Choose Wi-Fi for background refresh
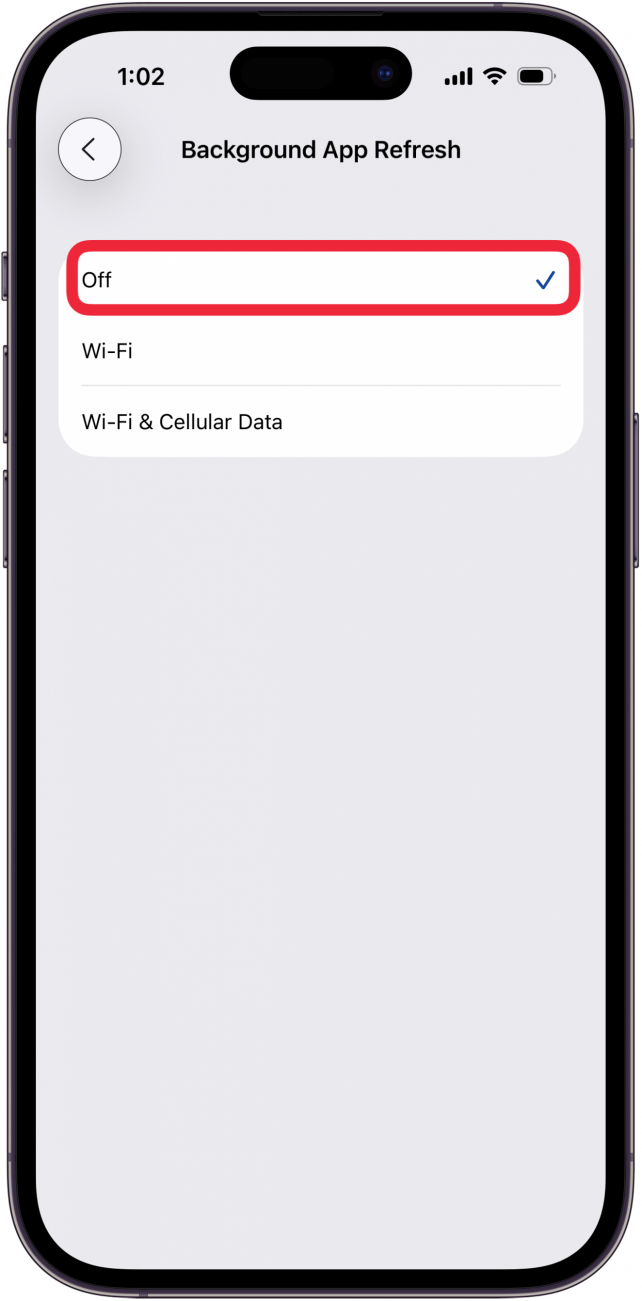The height and width of the screenshot is (1301, 642). point(320,351)
